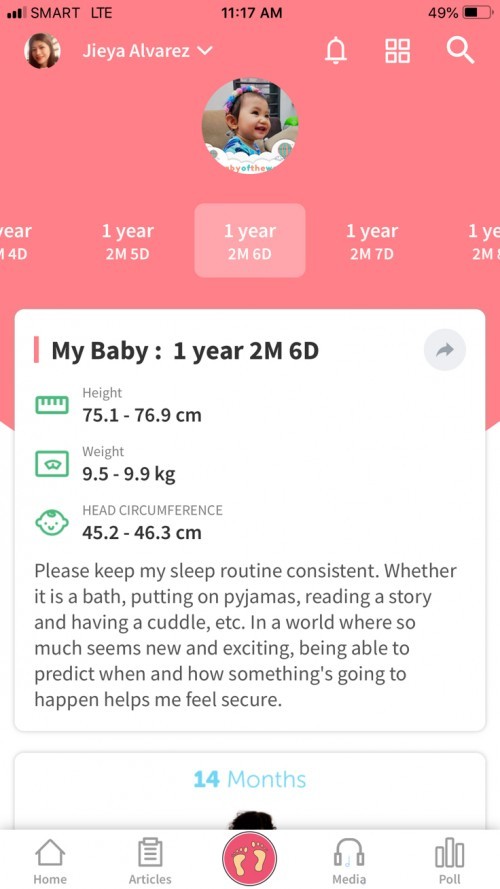The width and height of the screenshot is (500, 889).
Task: Tap the baby's profile photo
Action: coord(250,126)
